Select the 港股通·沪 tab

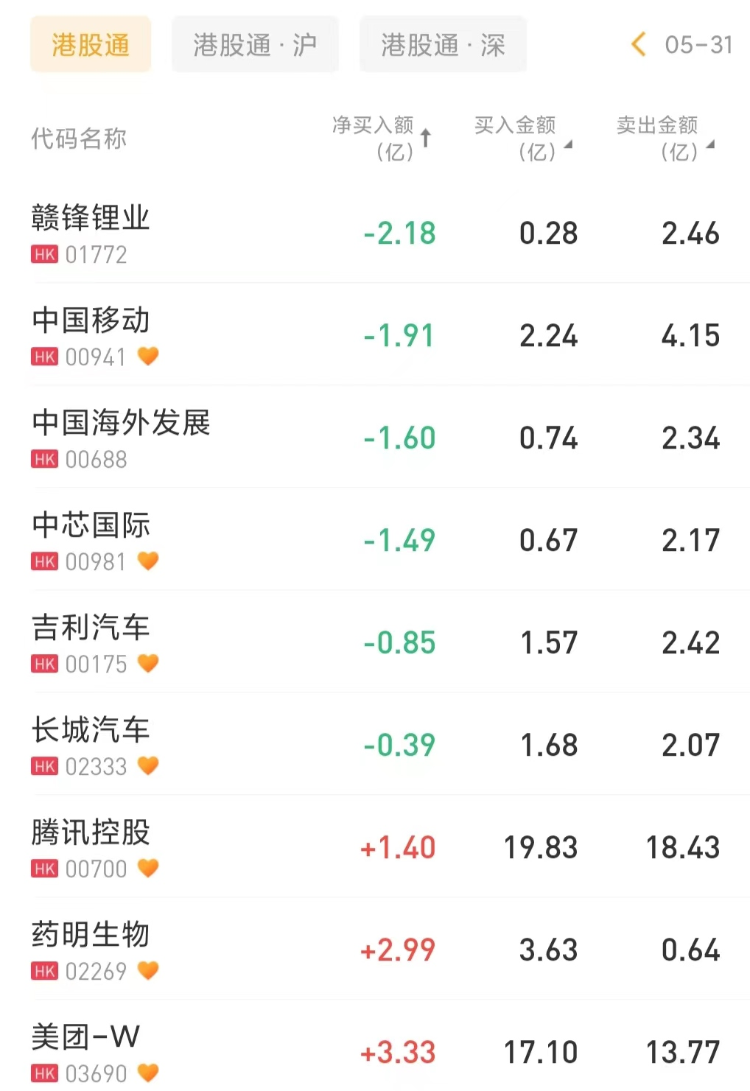(x=255, y=45)
